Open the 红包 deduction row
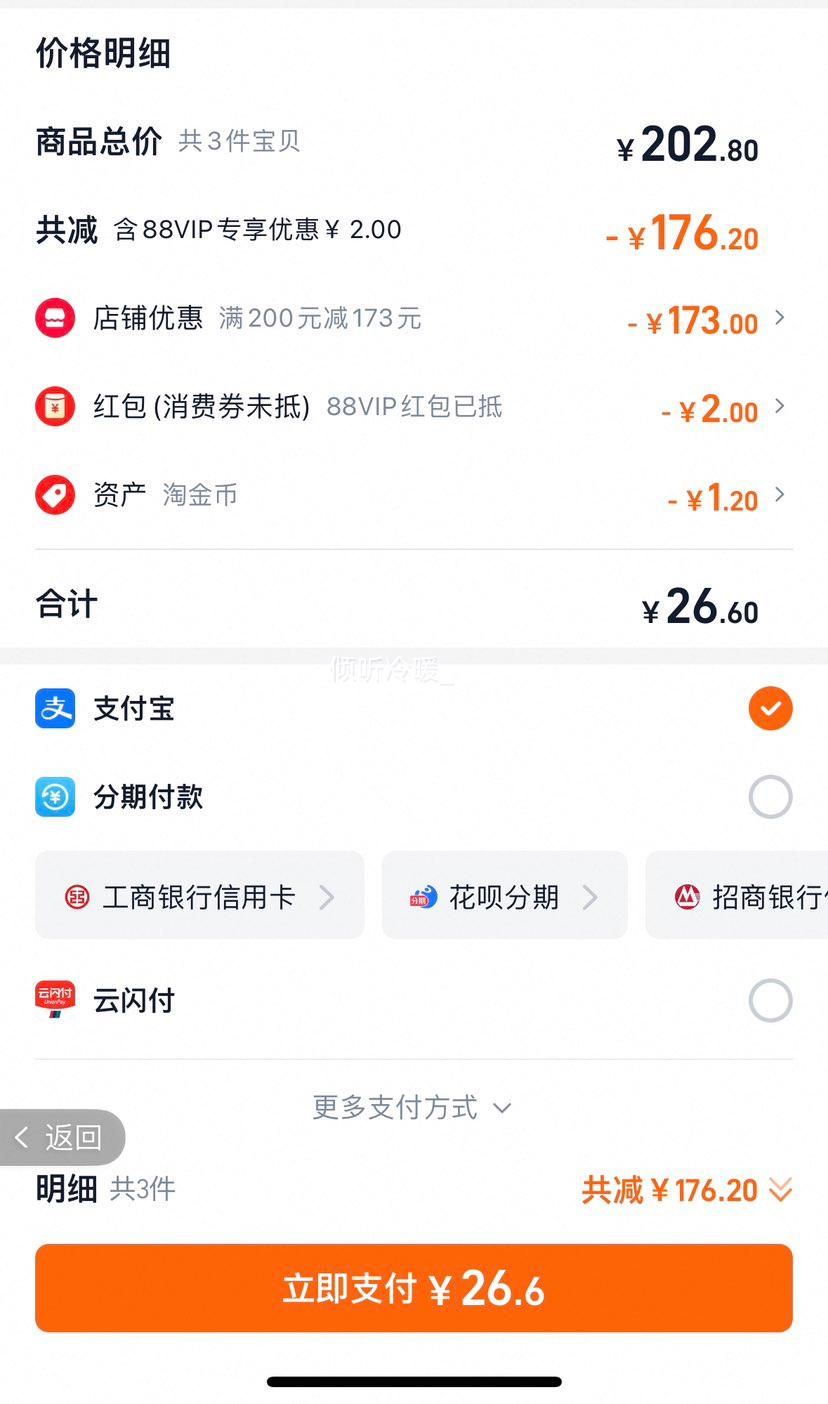 tap(414, 408)
